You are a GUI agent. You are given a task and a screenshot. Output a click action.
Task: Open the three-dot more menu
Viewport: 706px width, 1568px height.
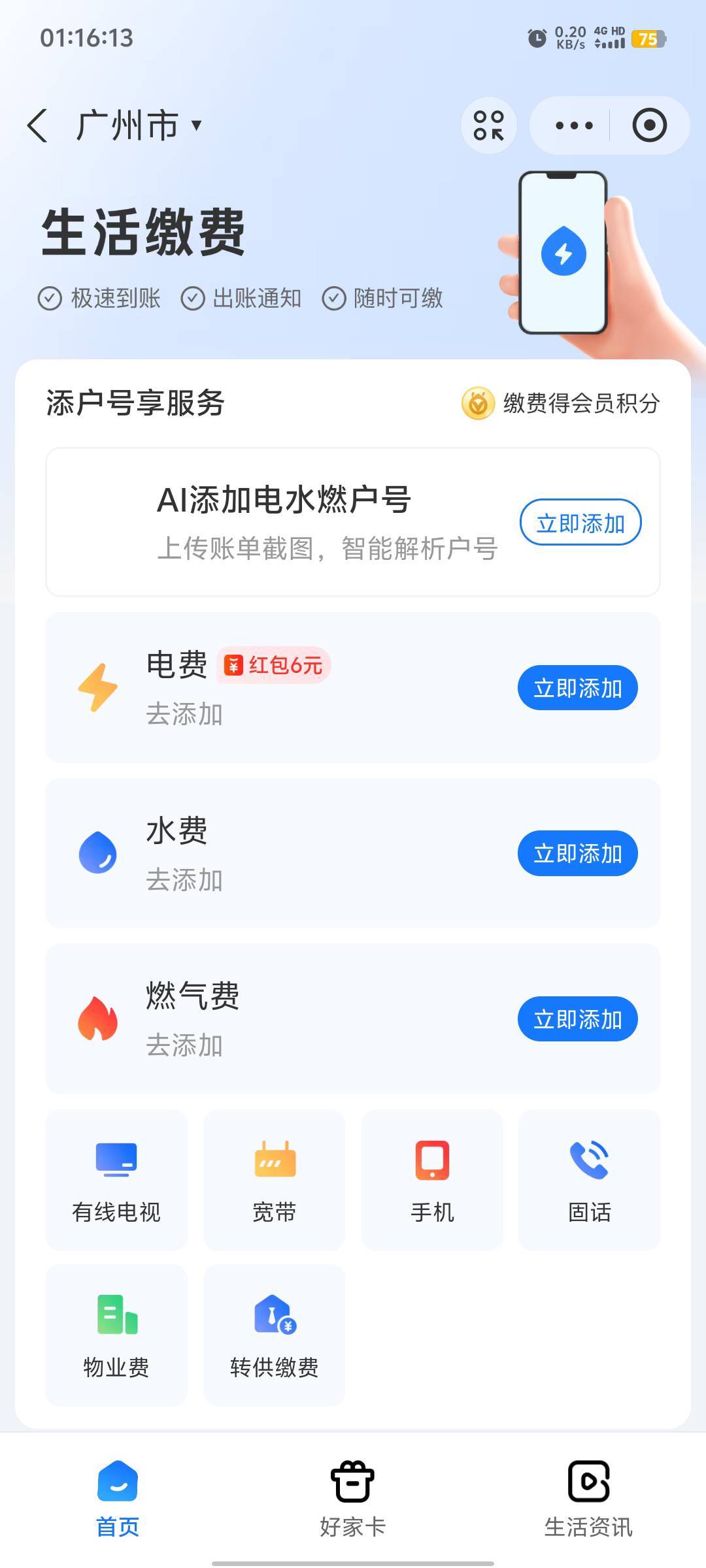pyautogui.click(x=573, y=125)
